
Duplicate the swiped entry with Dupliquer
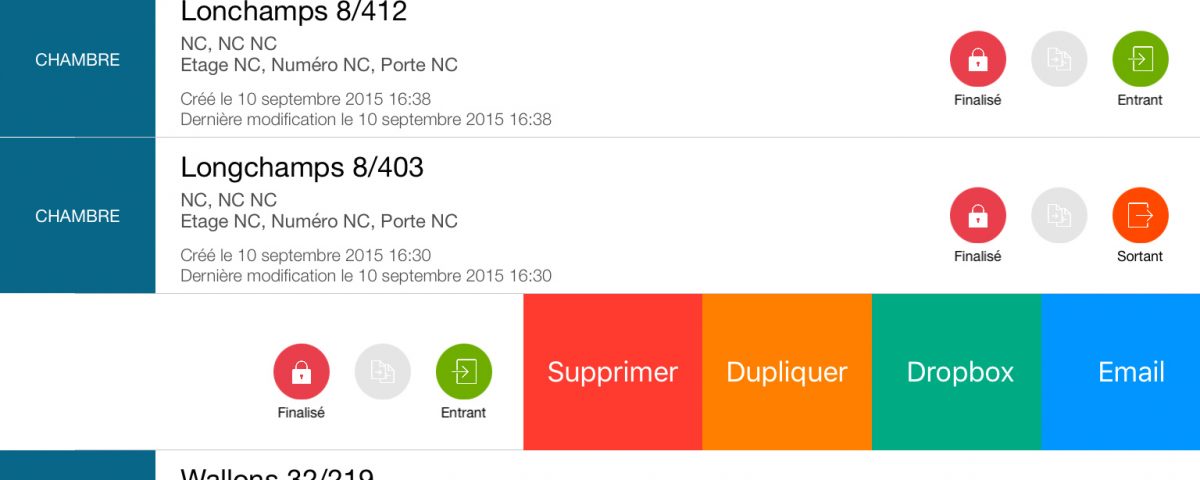pyautogui.click(x=787, y=372)
